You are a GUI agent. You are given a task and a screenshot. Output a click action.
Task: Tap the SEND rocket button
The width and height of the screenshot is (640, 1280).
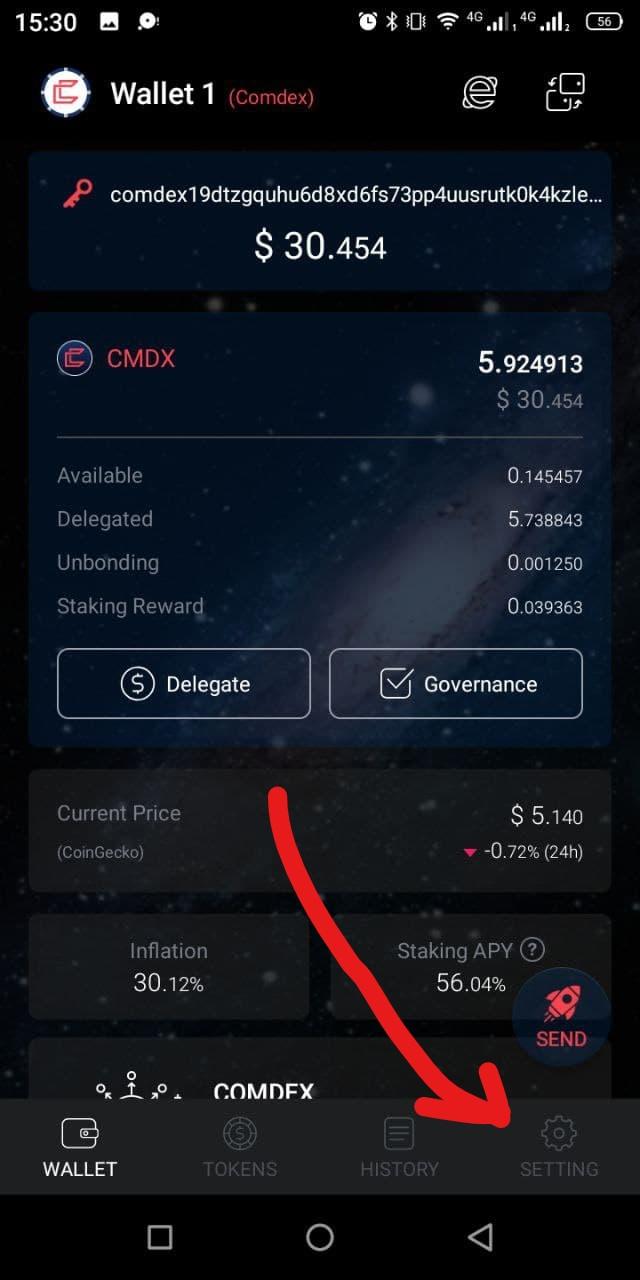561,1016
